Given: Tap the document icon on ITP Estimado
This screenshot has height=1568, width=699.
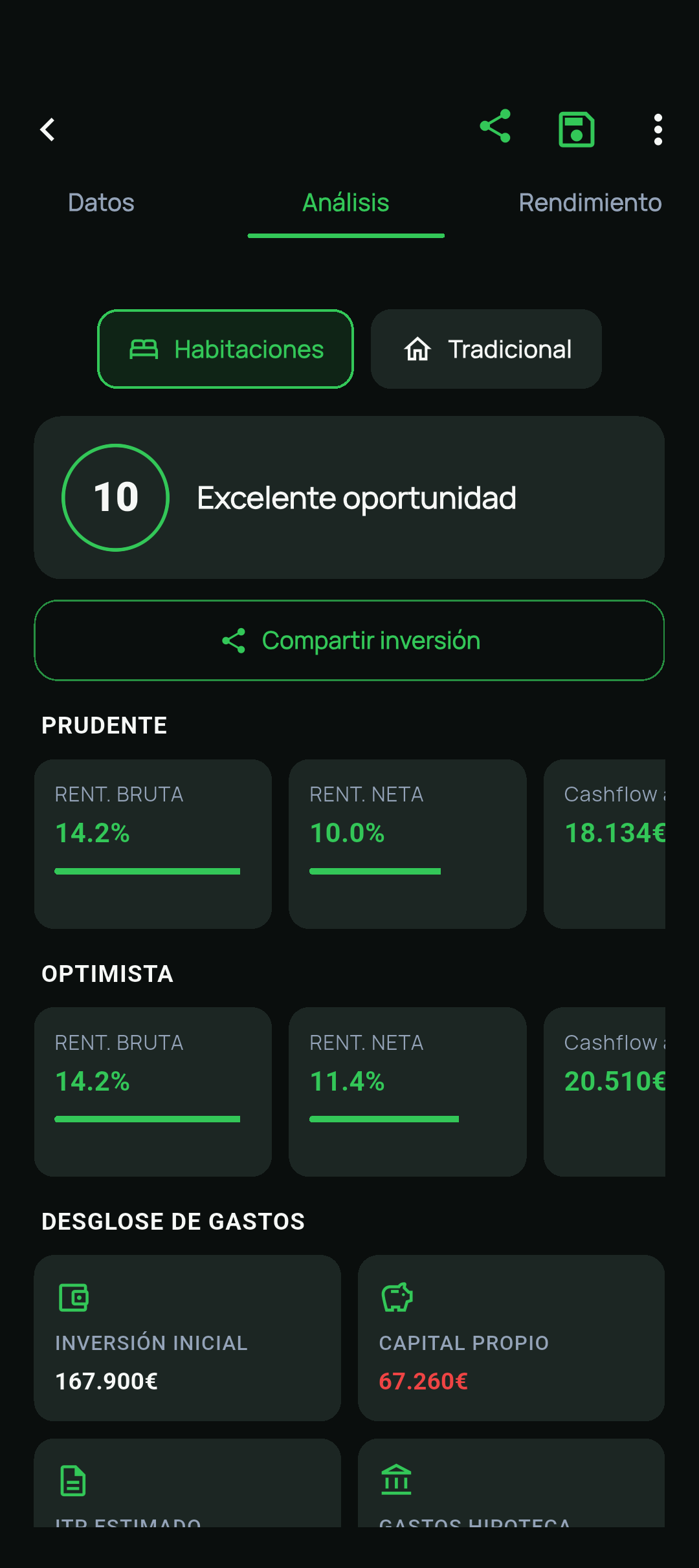Looking at the screenshot, I should point(73,1481).
